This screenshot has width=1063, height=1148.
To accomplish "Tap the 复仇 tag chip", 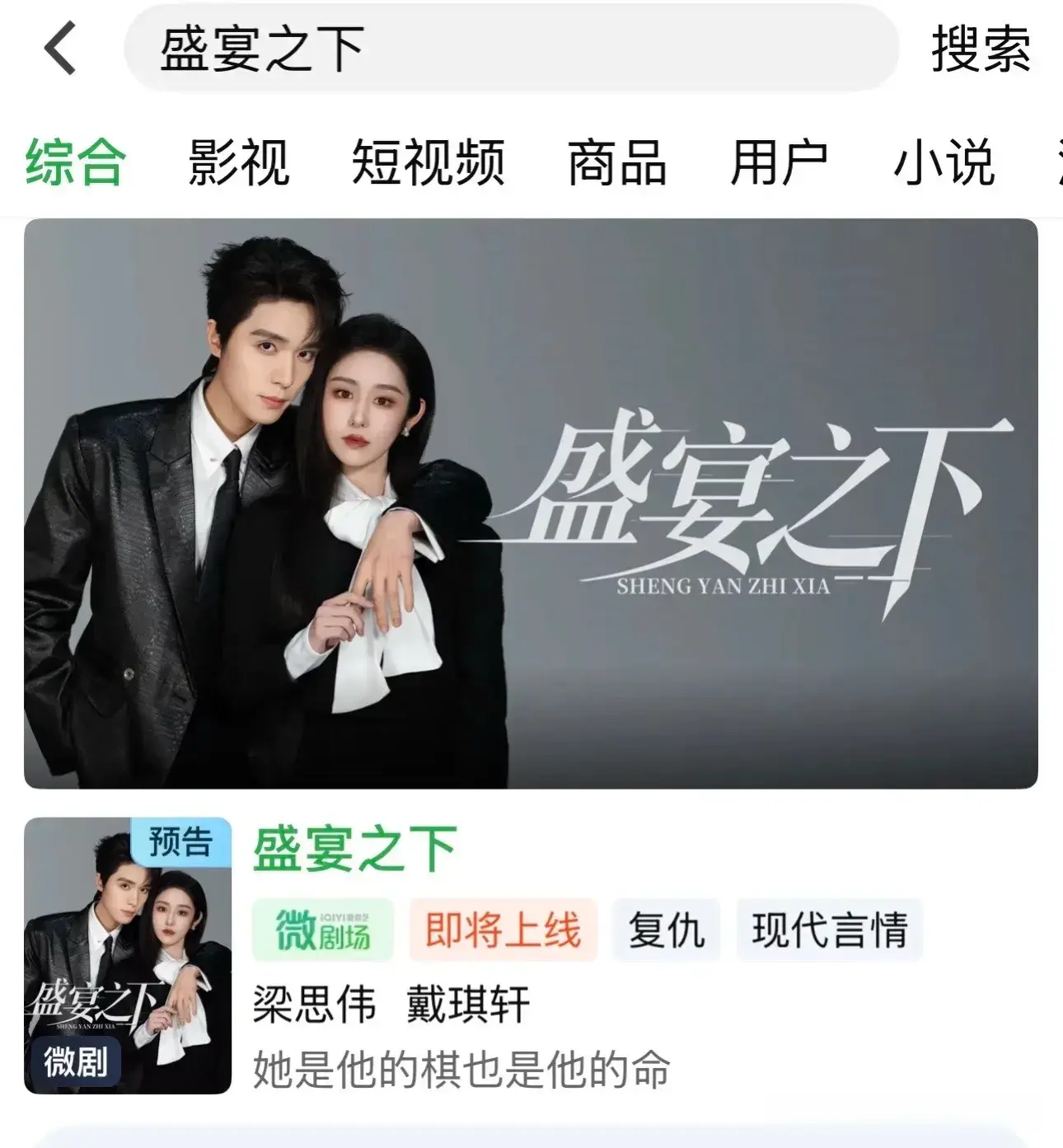I will tap(666, 930).
